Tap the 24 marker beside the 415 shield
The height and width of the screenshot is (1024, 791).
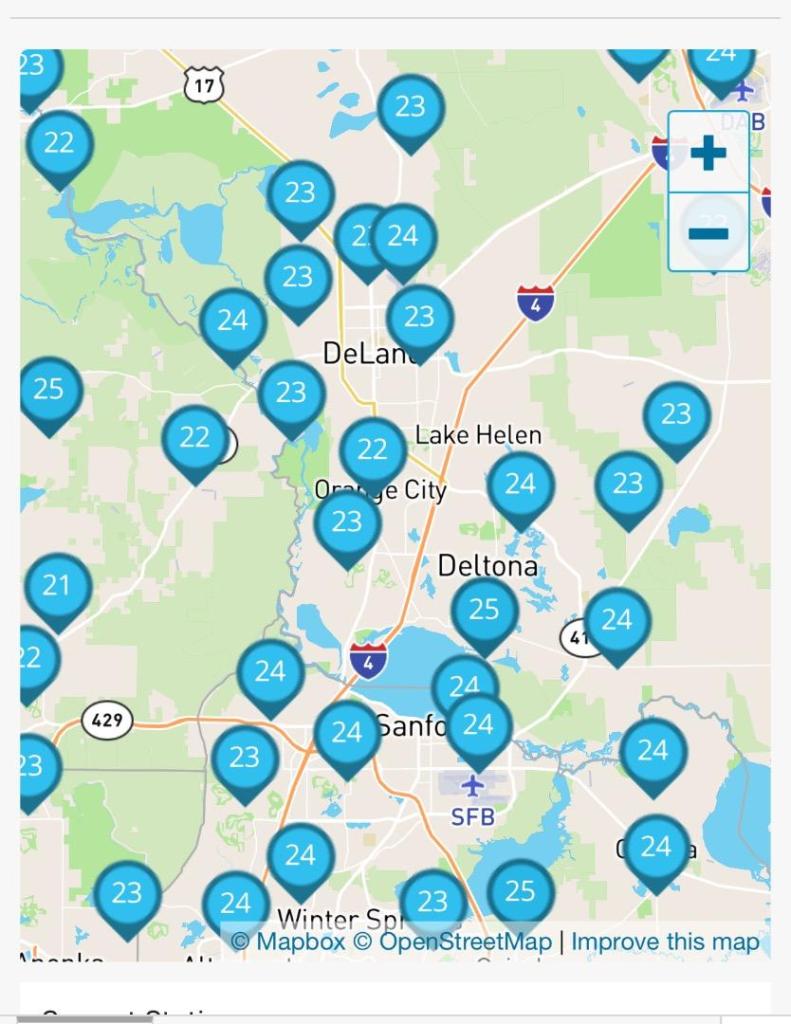(617, 621)
